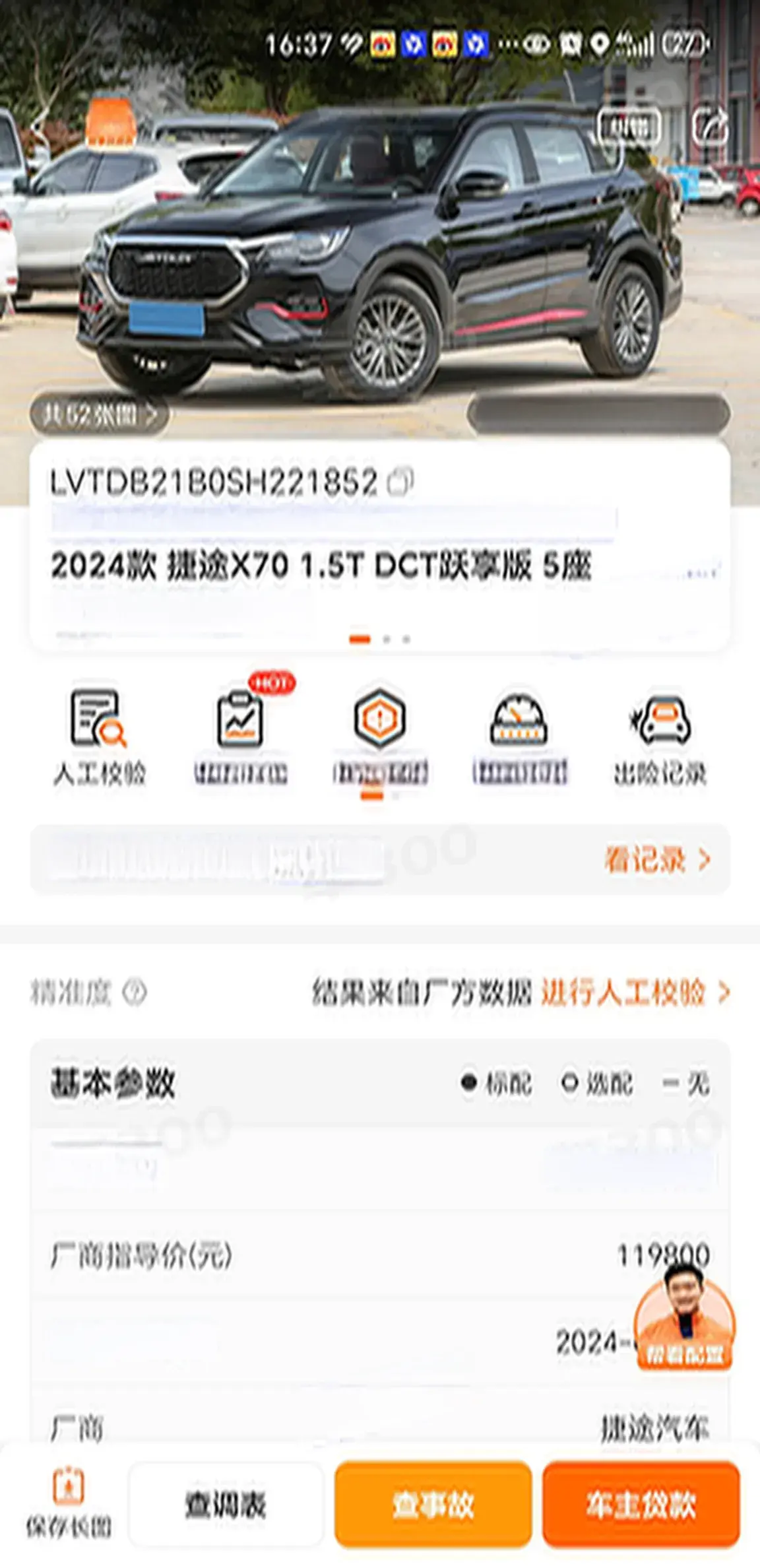Tap the 查调表 button
760x1568 pixels.
tap(226, 1504)
